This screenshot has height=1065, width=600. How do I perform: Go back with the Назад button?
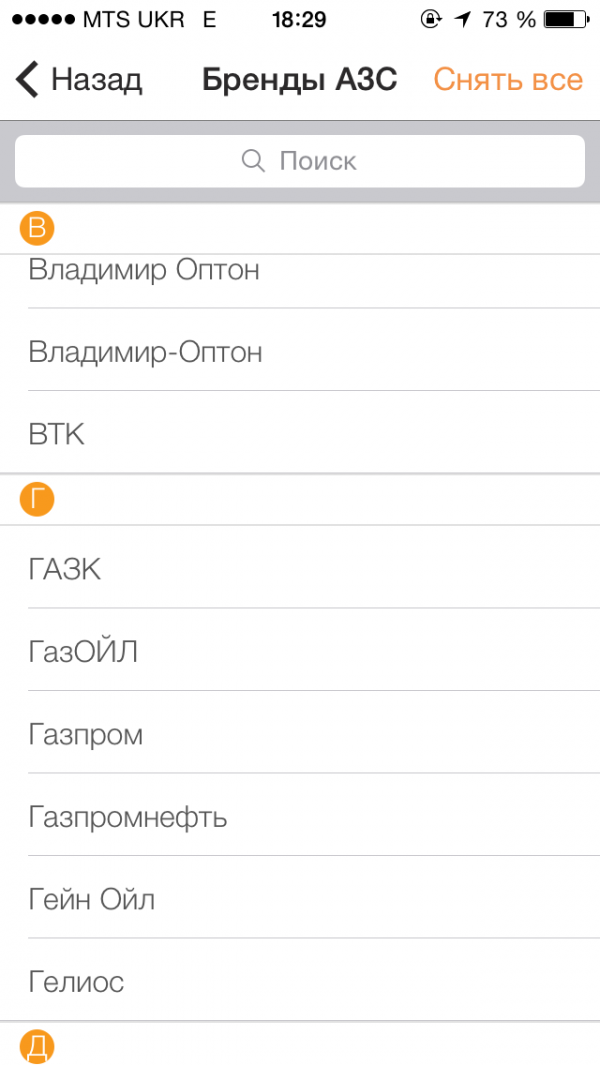tap(80, 80)
